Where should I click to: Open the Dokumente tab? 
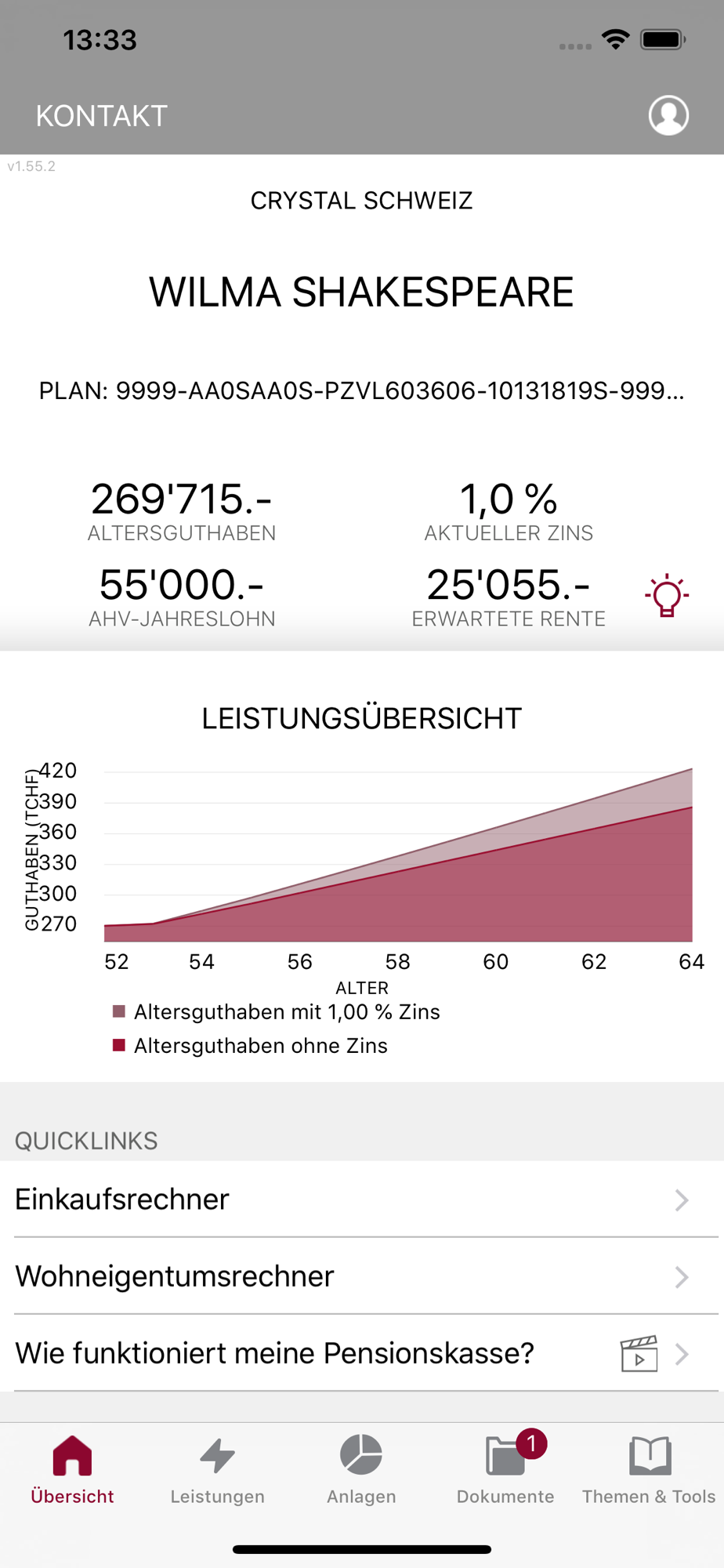coord(505,1471)
